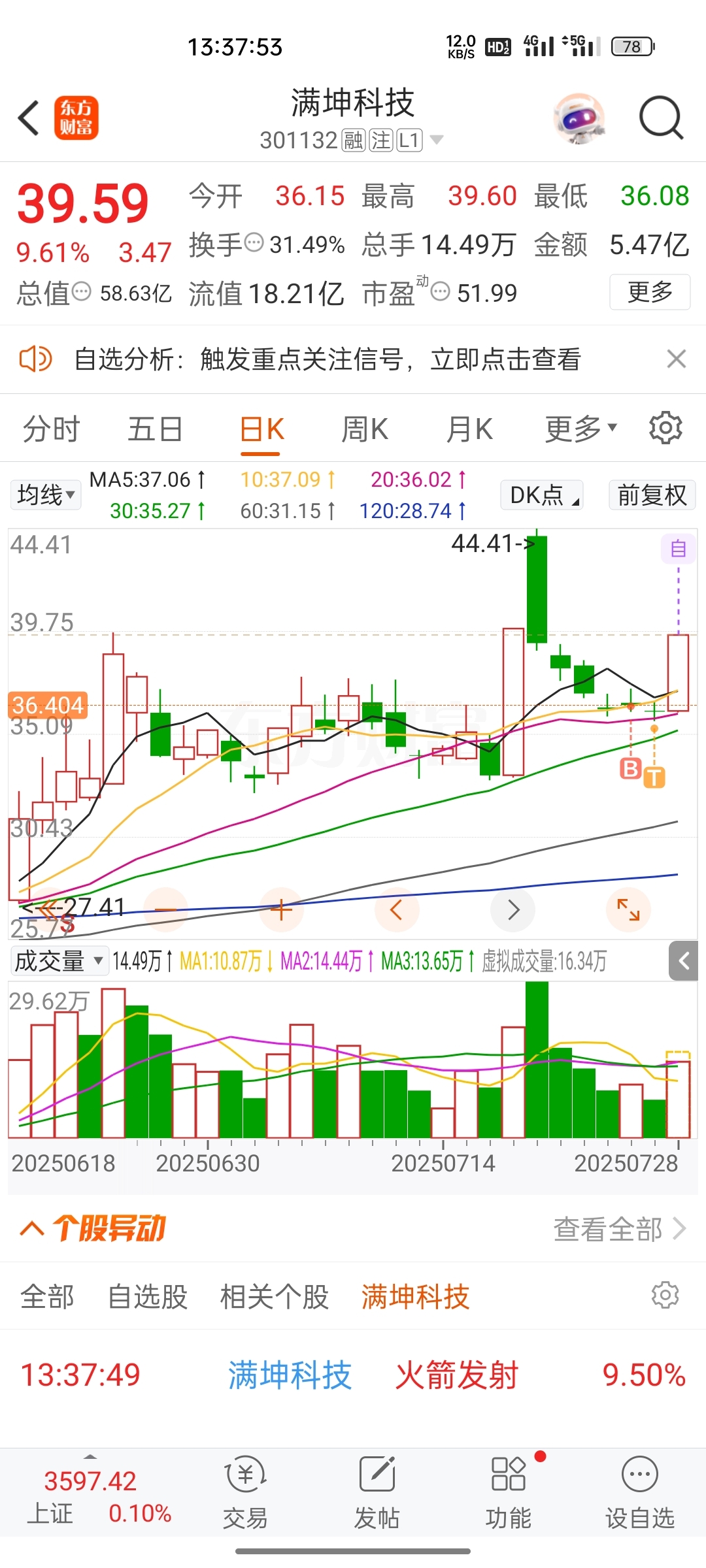Zoom in the chart with plus button
The width and height of the screenshot is (706, 1568).
click(x=281, y=909)
